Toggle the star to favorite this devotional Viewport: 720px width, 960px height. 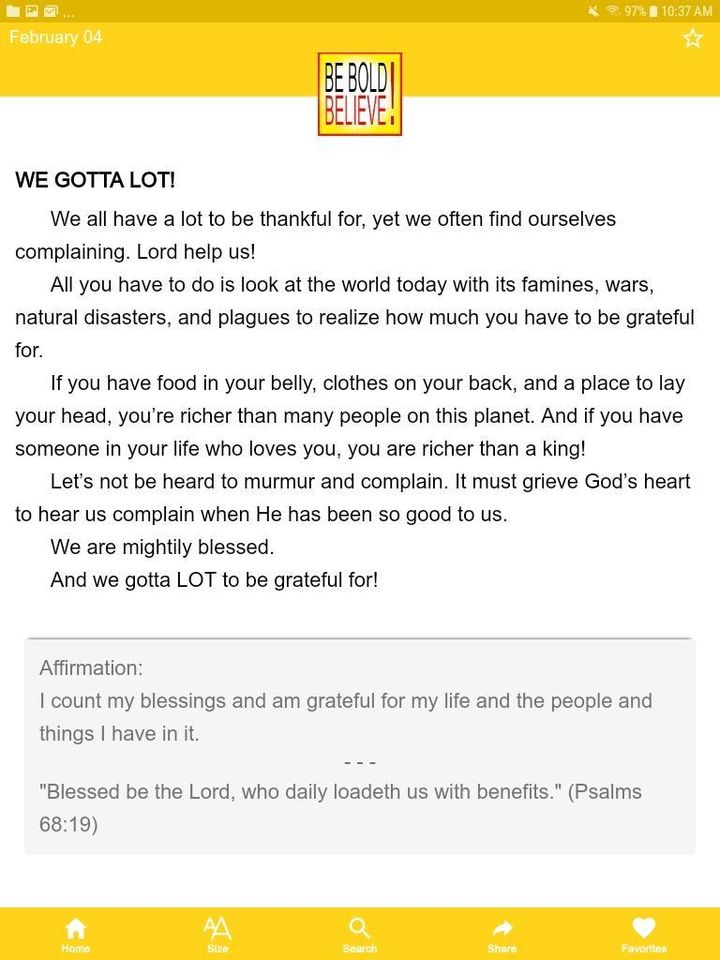click(693, 38)
